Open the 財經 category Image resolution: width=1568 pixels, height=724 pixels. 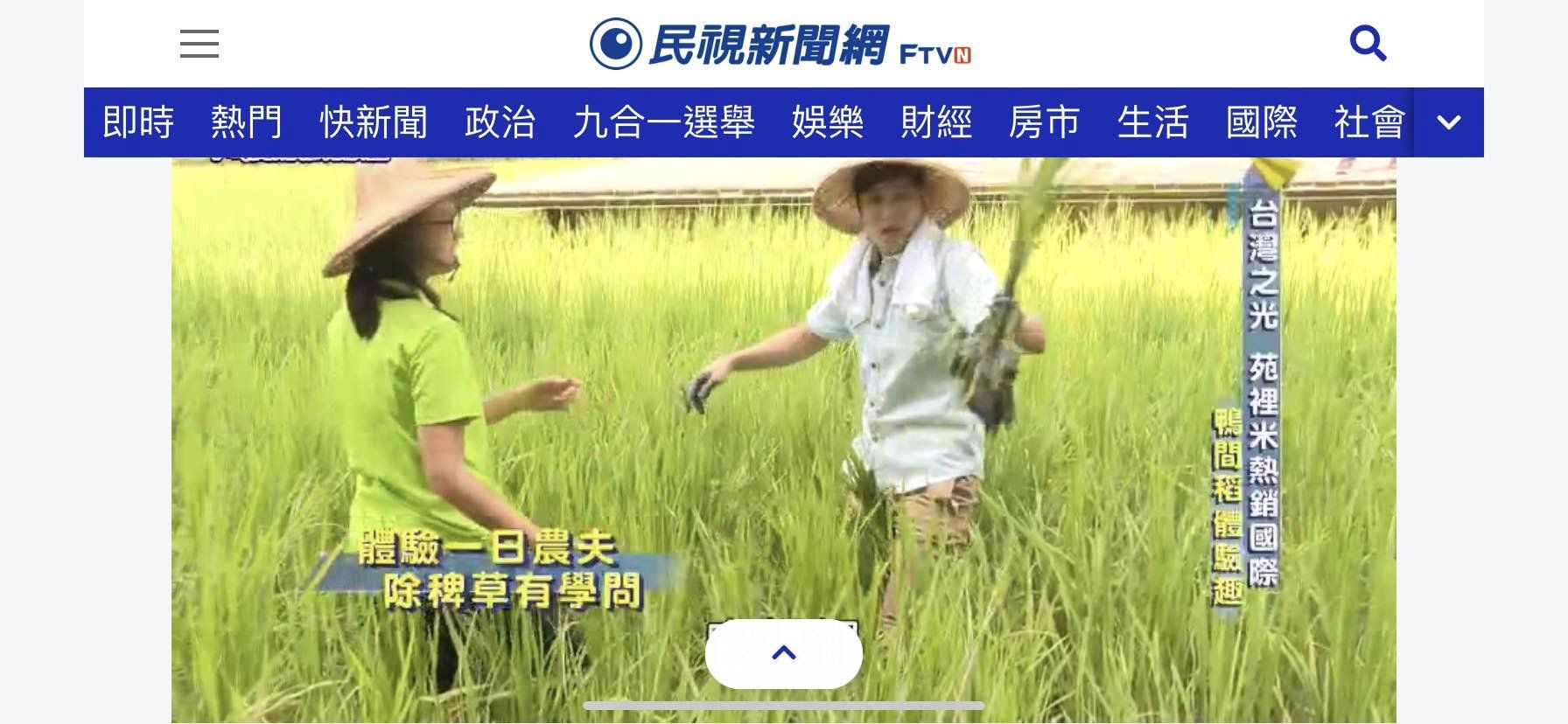[936, 122]
